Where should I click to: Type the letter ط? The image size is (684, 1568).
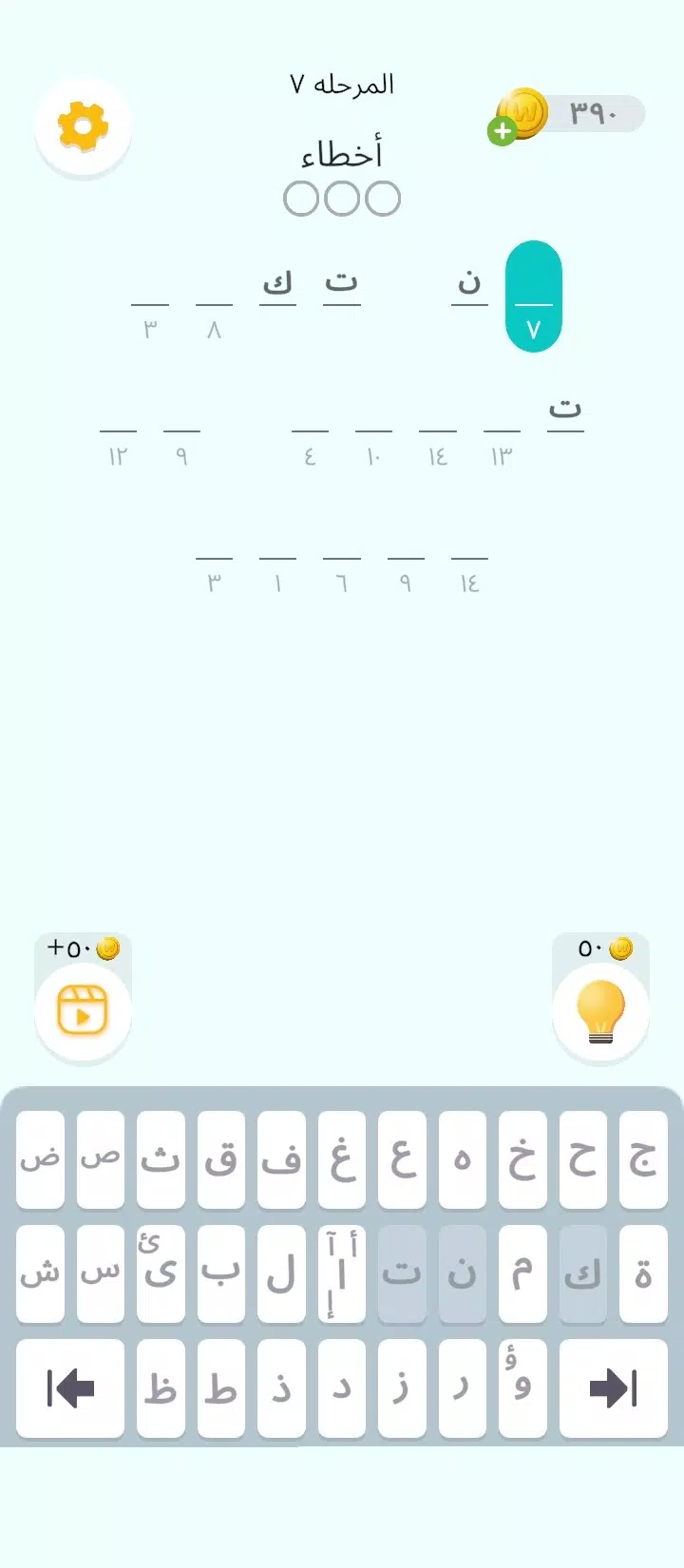pos(220,1387)
